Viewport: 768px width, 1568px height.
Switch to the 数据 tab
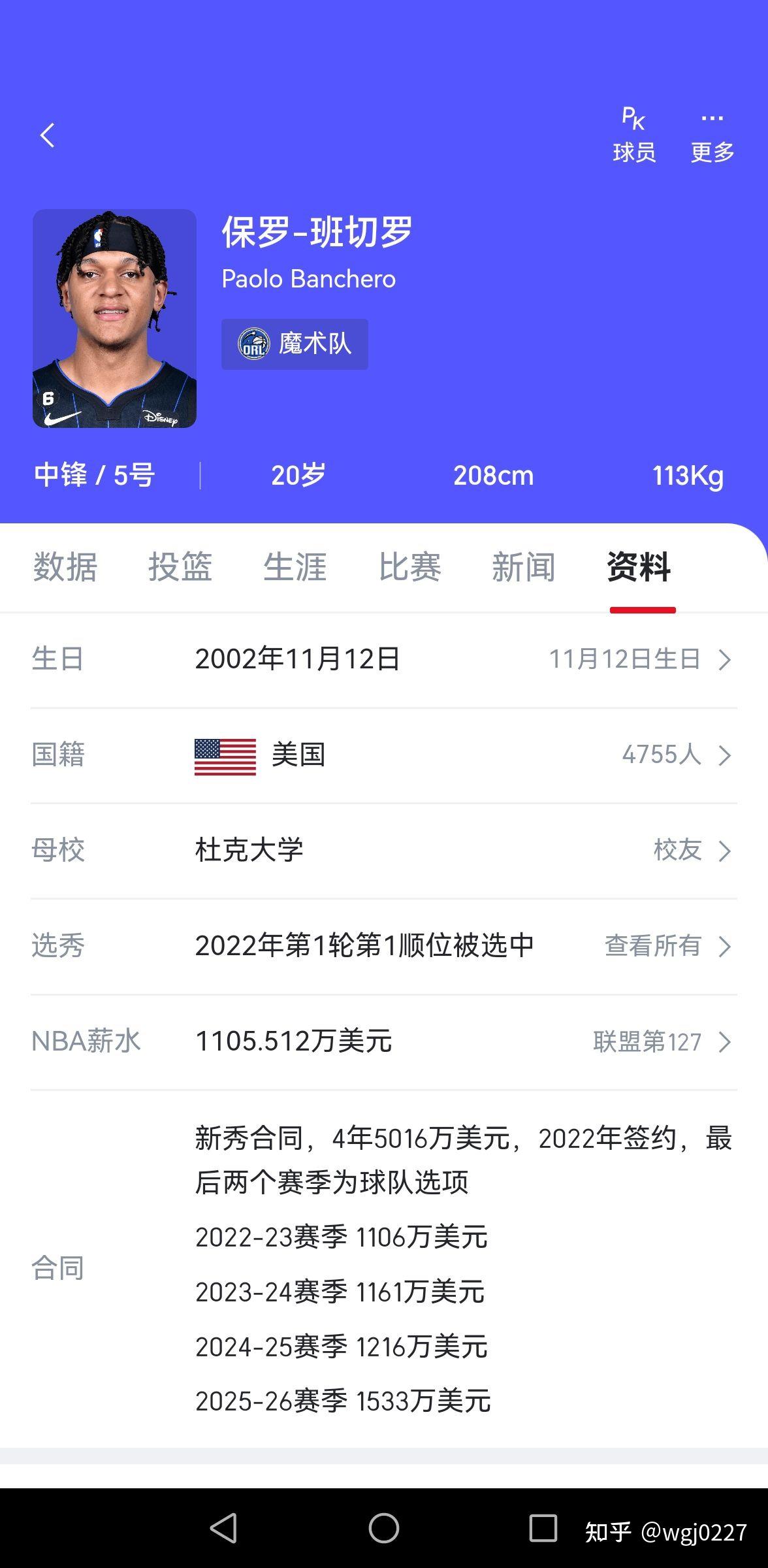pyautogui.click(x=65, y=566)
